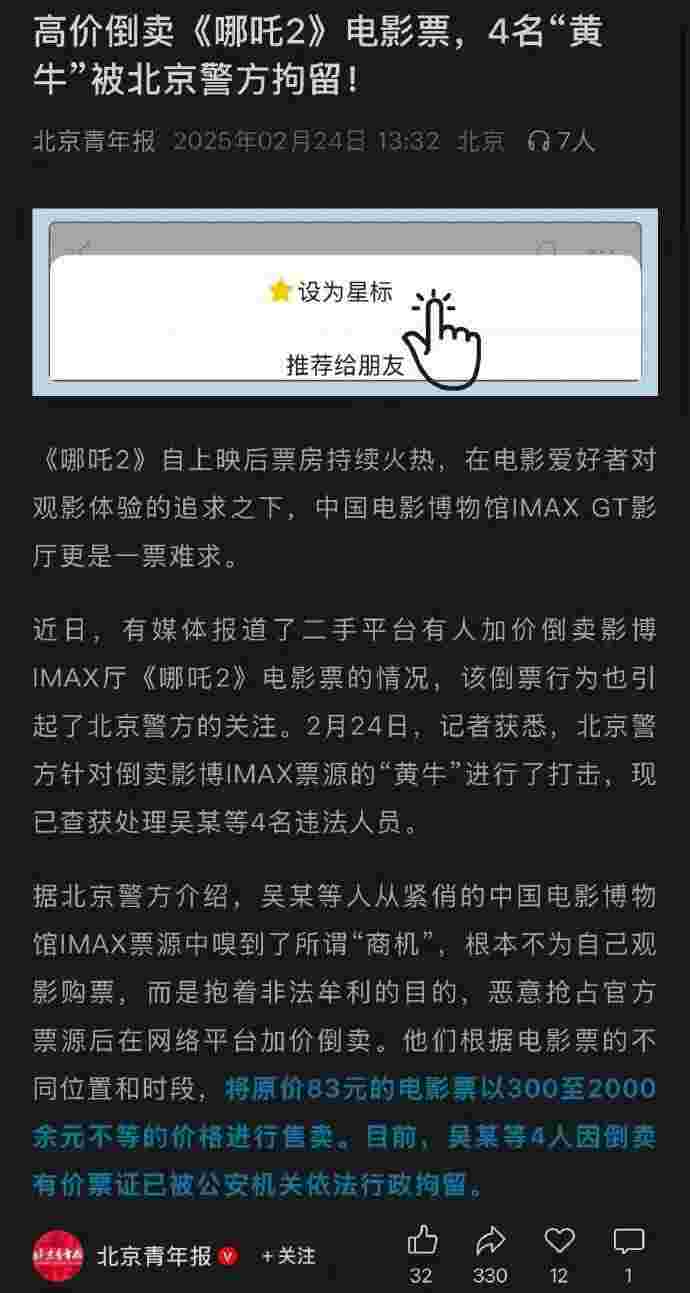
Task: Open 北京青年报 account avatar at bottom
Action: pos(57,1256)
